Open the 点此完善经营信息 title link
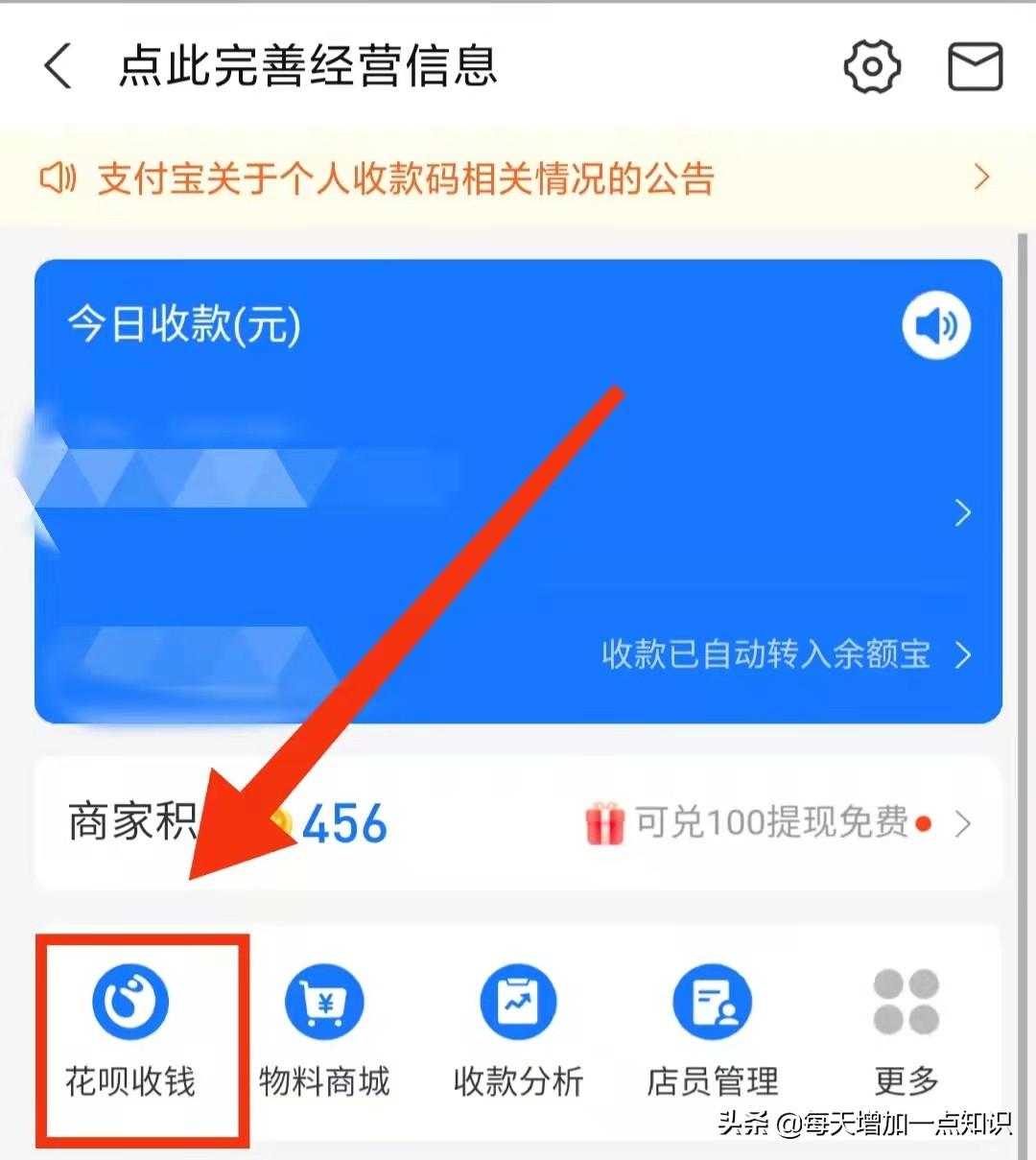This screenshot has height=1160, width=1036. (307, 66)
